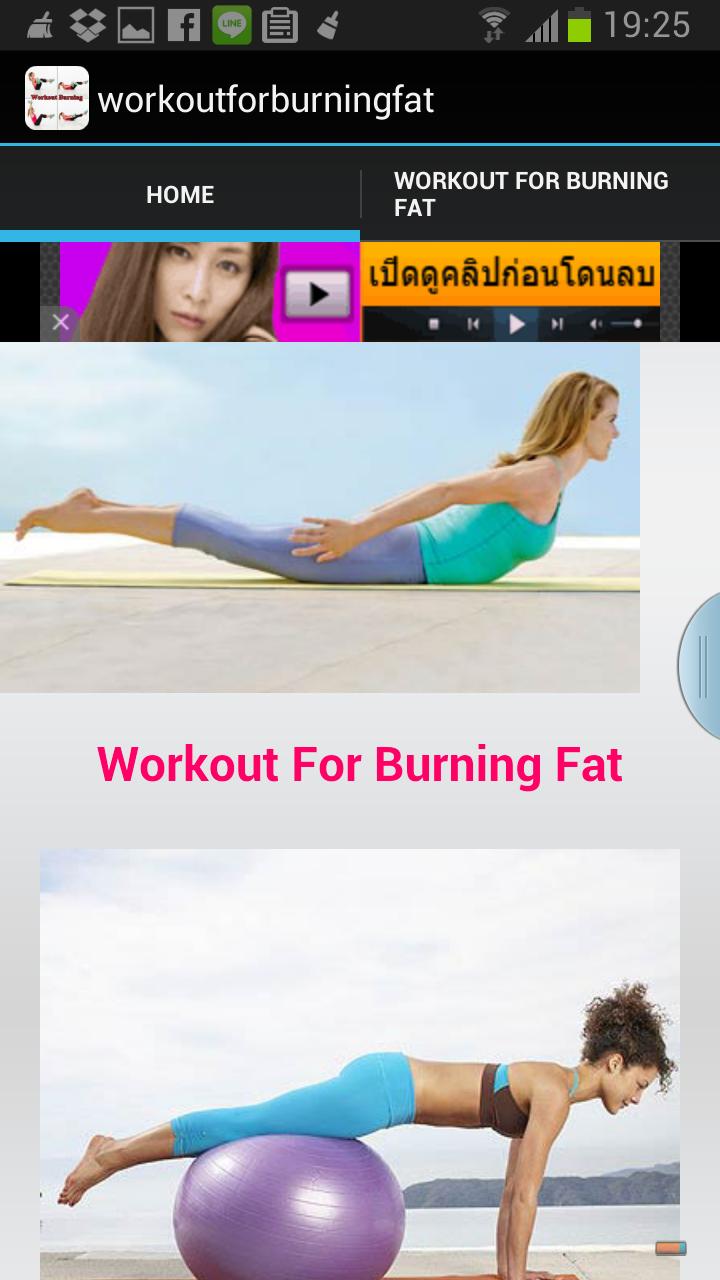Tap the workoutforburningfat app icon
This screenshot has width=720, height=1280.
click(x=57, y=99)
